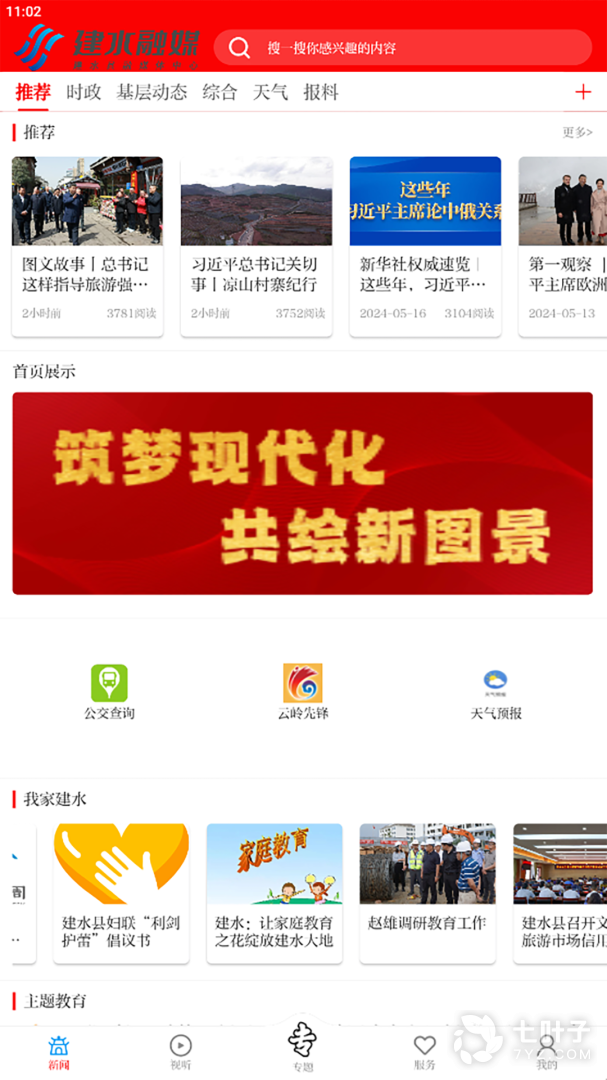Viewport: 607px width, 1080px height.
Task: Switch to the 视听 bottom tab
Action: (x=181, y=1051)
